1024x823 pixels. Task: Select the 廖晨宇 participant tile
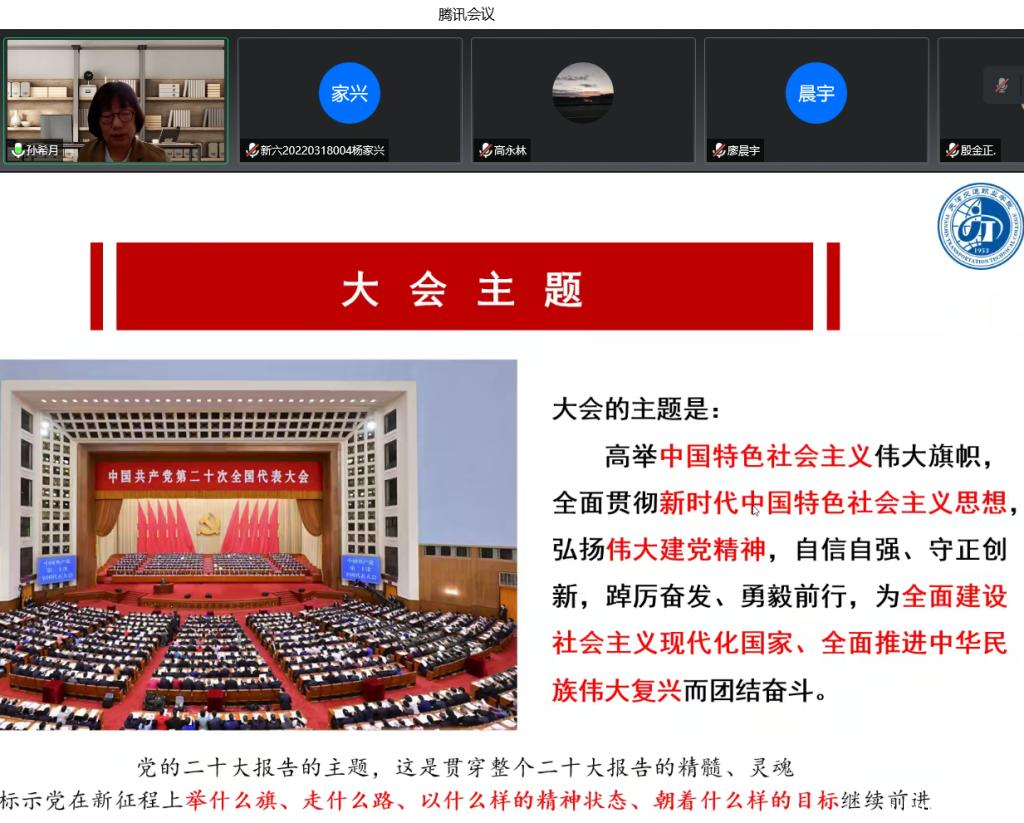(x=816, y=100)
